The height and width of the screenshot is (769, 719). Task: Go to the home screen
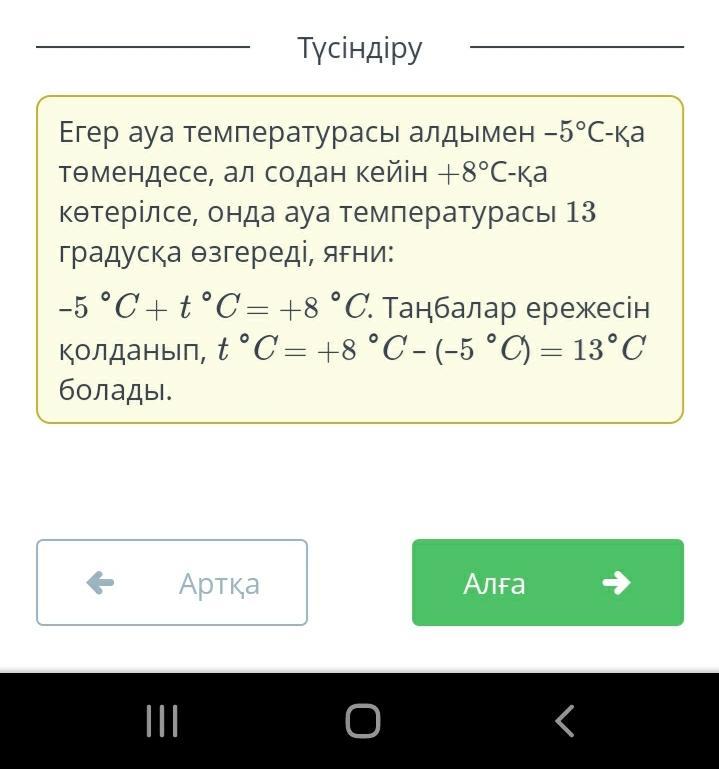click(x=362, y=721)
